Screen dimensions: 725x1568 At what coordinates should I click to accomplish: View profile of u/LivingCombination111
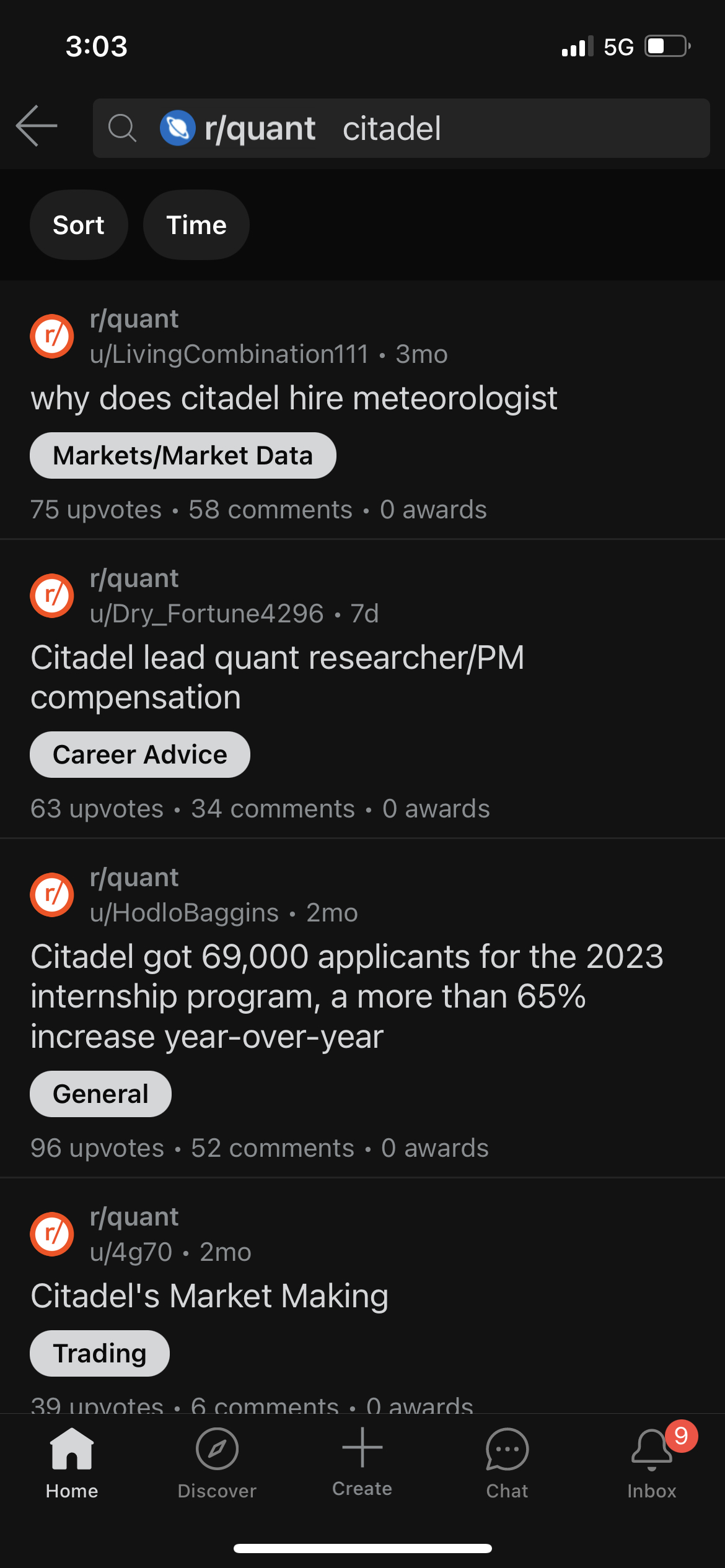(229, 354)
